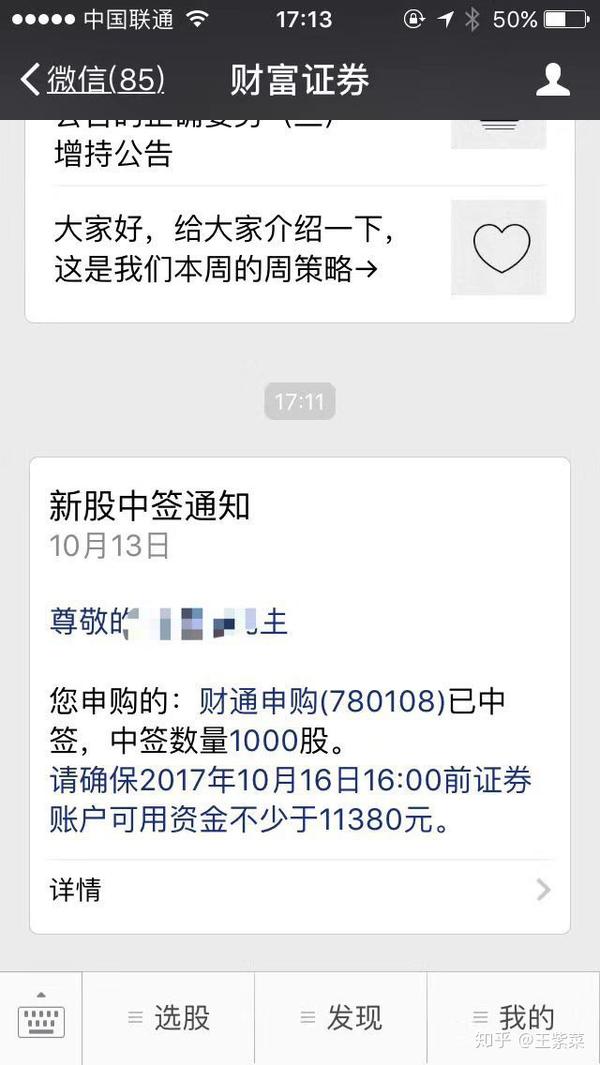The width and height of the screenshot is (600, 1065).
Task: Open the 我的 menu
Action: [513, 1018]
